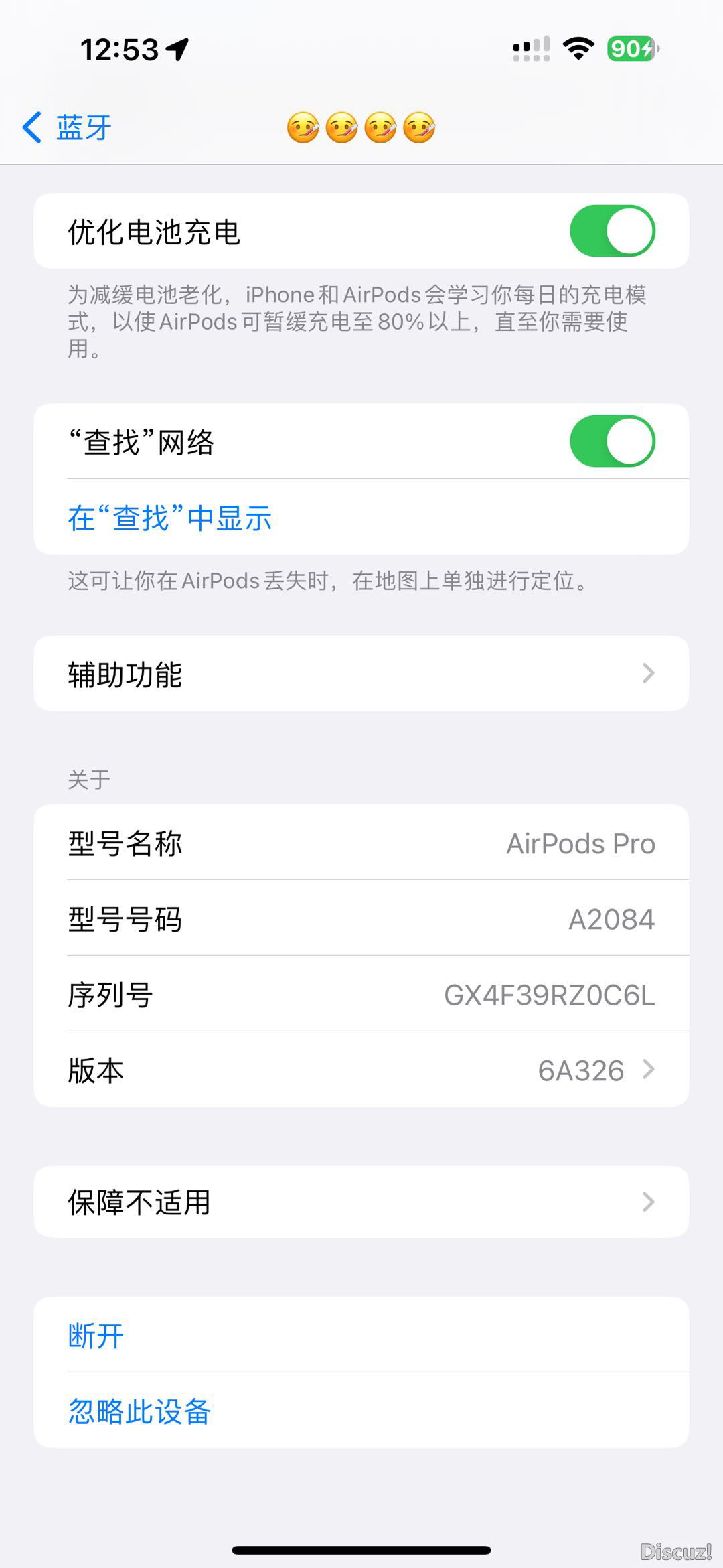Viewport: 723px width, 1568px height.
Task: Open 辅助功能 settings
Action: tap(361, 673)
